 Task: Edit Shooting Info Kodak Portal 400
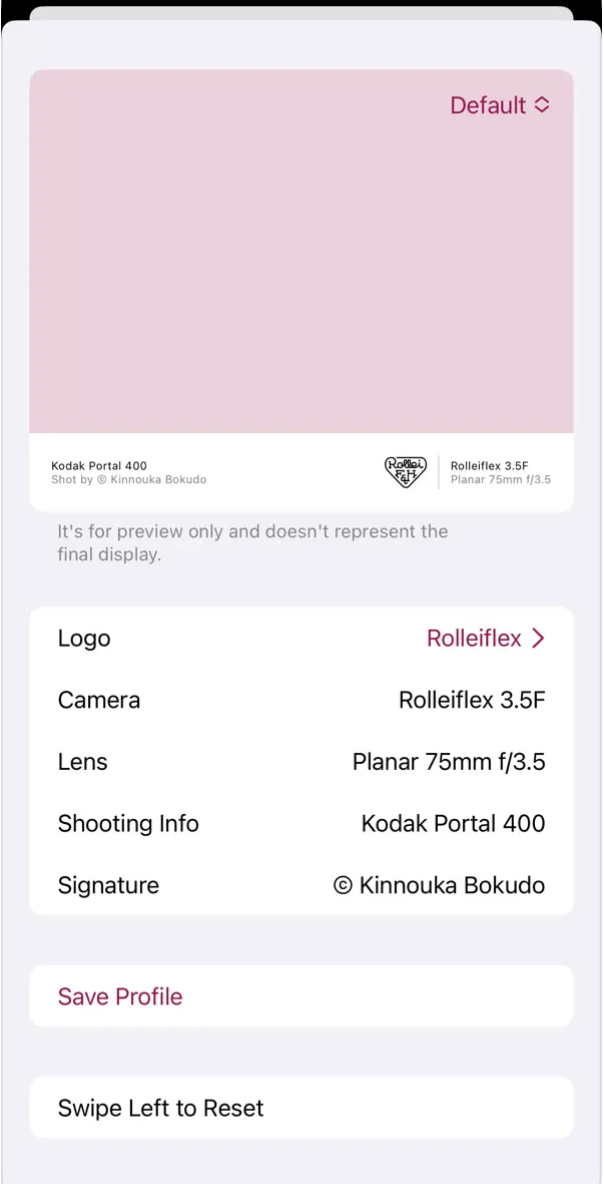pos(453,824)
